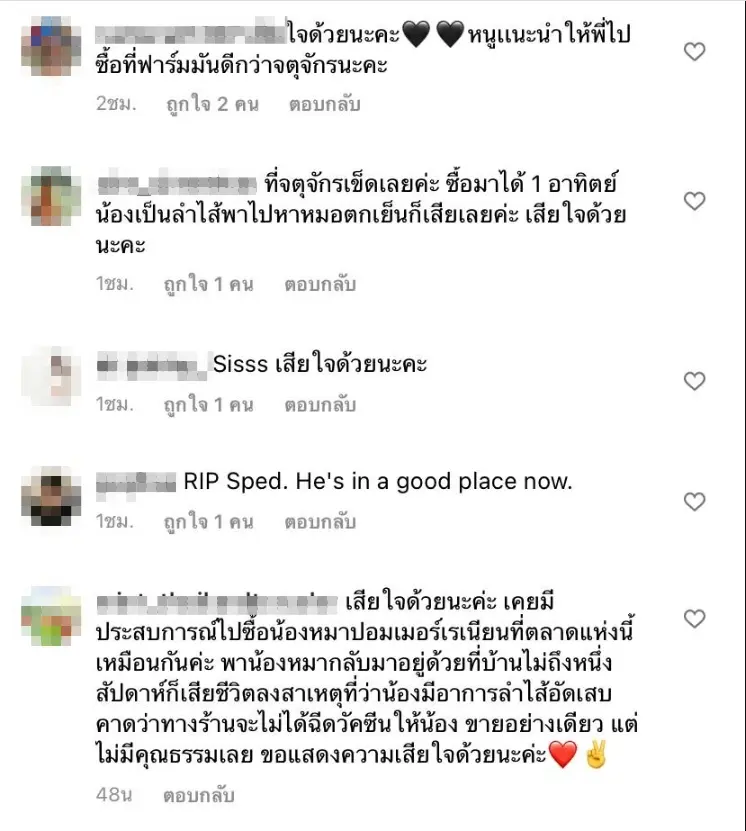Like the comment recommending buying from a farm
The width and height of the screenshot is (746, 831).
(x=694, y=51)
